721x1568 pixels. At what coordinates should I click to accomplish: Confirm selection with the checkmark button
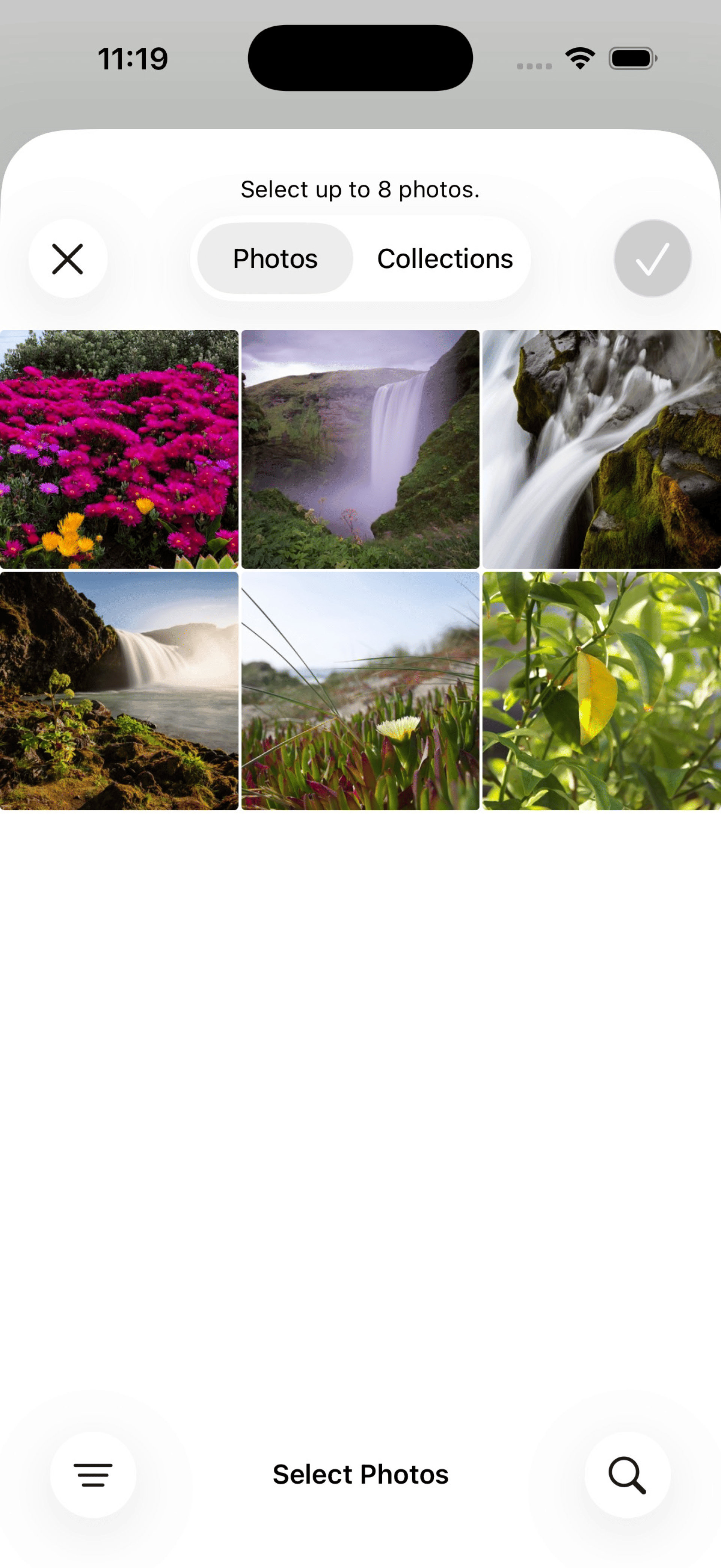click(652, 259)
